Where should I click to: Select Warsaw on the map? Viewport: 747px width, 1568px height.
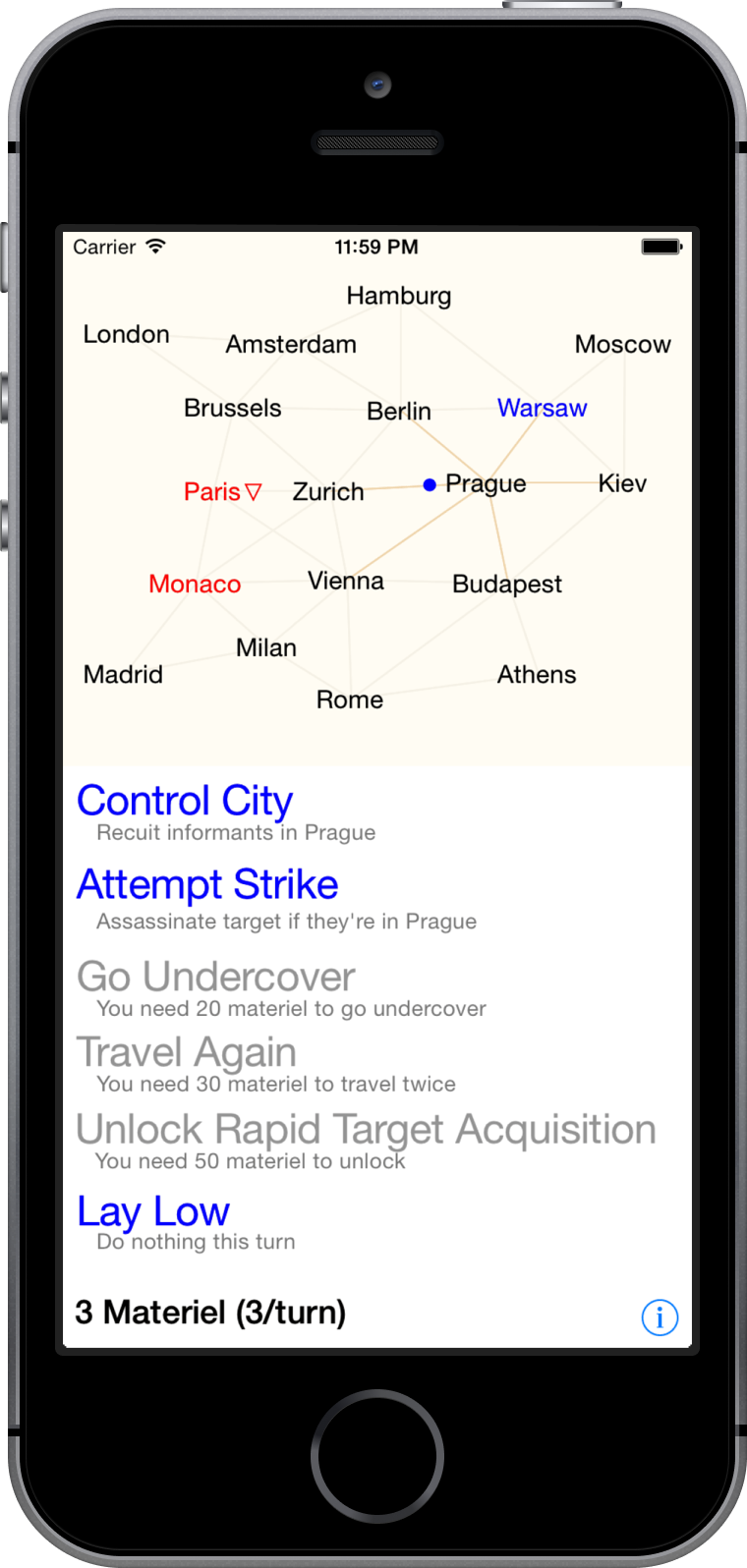pos(542,408)
